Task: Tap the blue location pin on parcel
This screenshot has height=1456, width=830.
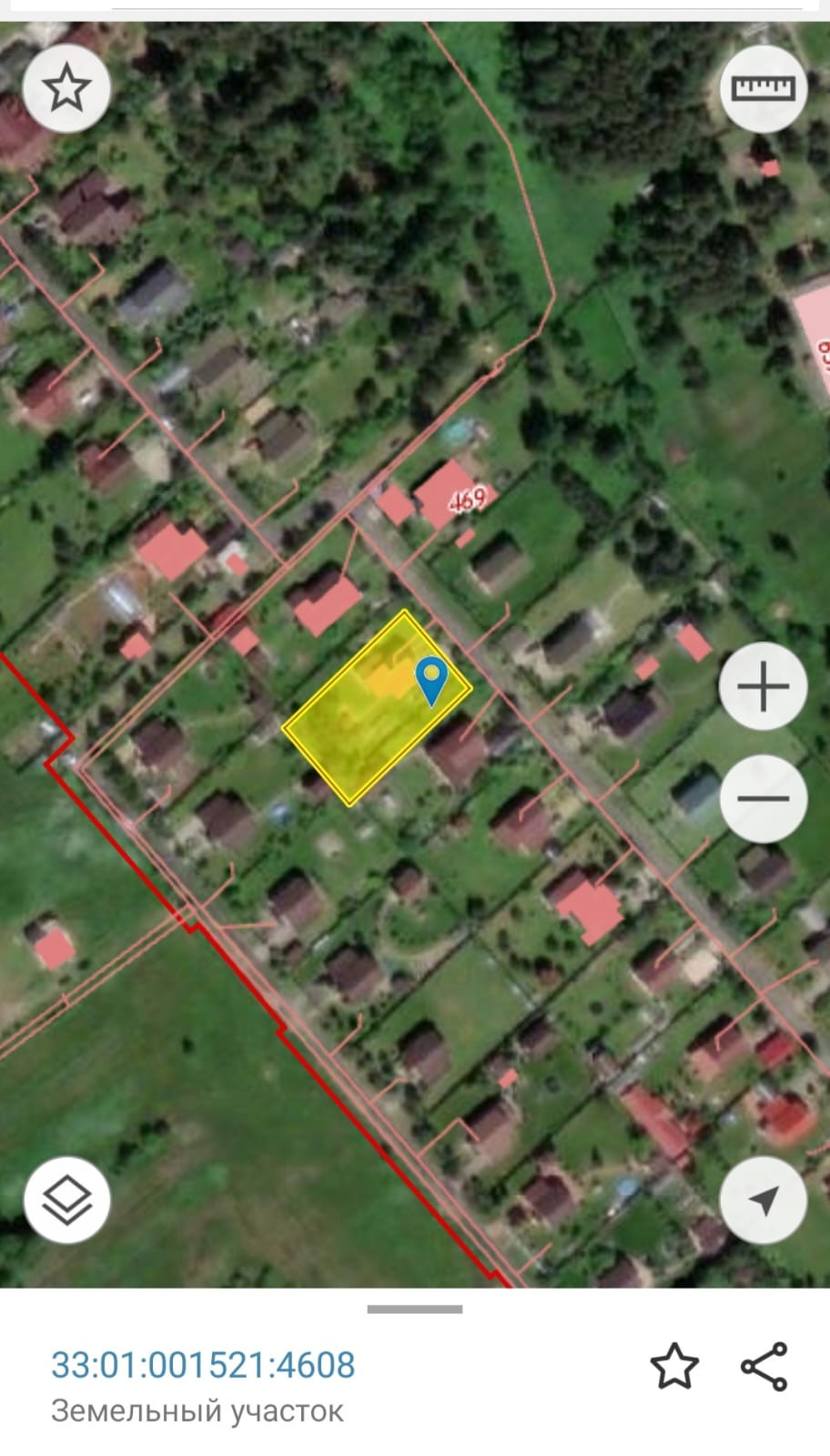Action: 430,679
